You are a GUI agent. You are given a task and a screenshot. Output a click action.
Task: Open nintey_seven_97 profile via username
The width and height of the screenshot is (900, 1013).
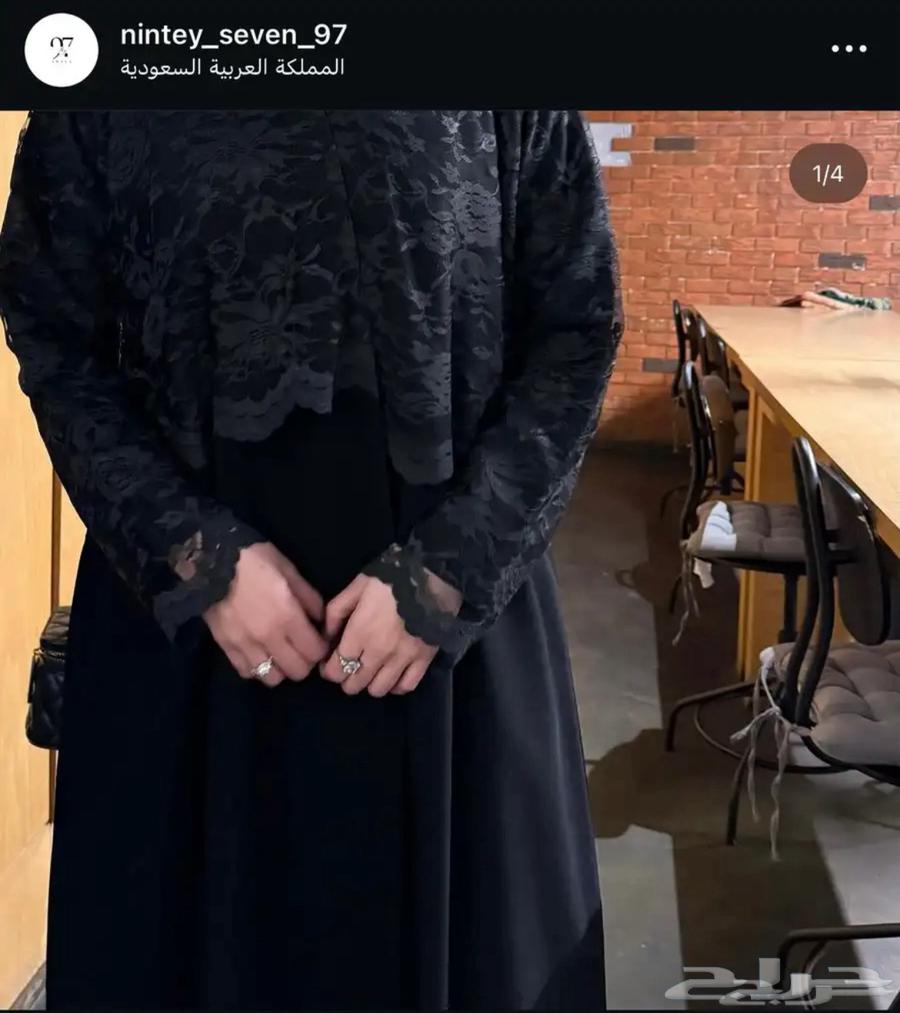(233, 35)
